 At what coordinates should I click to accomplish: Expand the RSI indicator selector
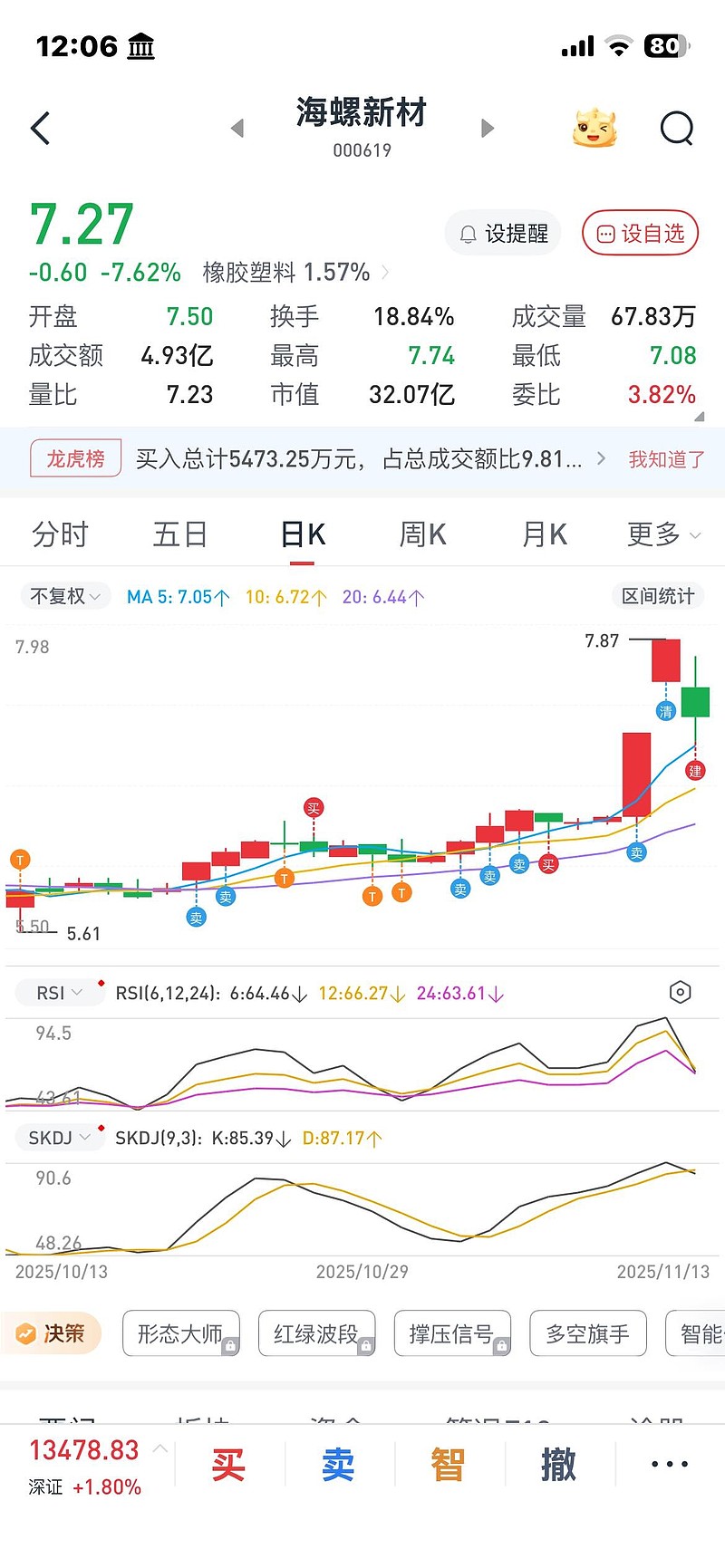click(x=58, y=992)
